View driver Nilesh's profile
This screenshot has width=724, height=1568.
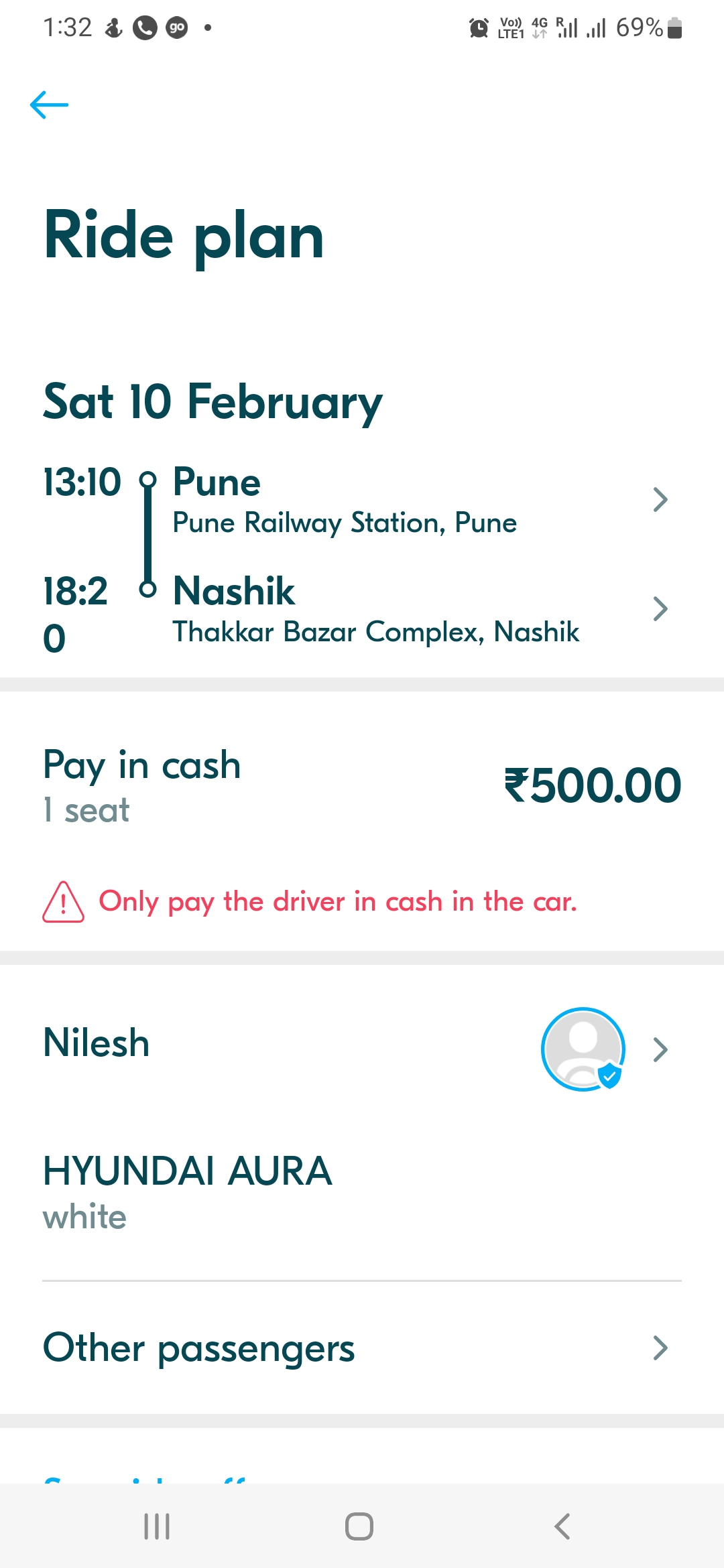[362, 1049]
